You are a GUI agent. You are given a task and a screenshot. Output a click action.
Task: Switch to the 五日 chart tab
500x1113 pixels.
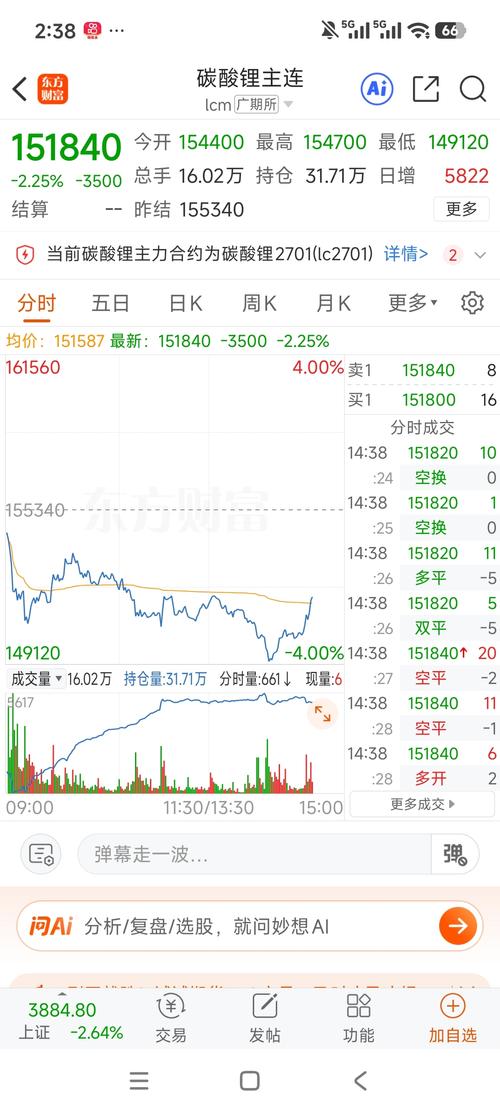click(x=110, y=304)
